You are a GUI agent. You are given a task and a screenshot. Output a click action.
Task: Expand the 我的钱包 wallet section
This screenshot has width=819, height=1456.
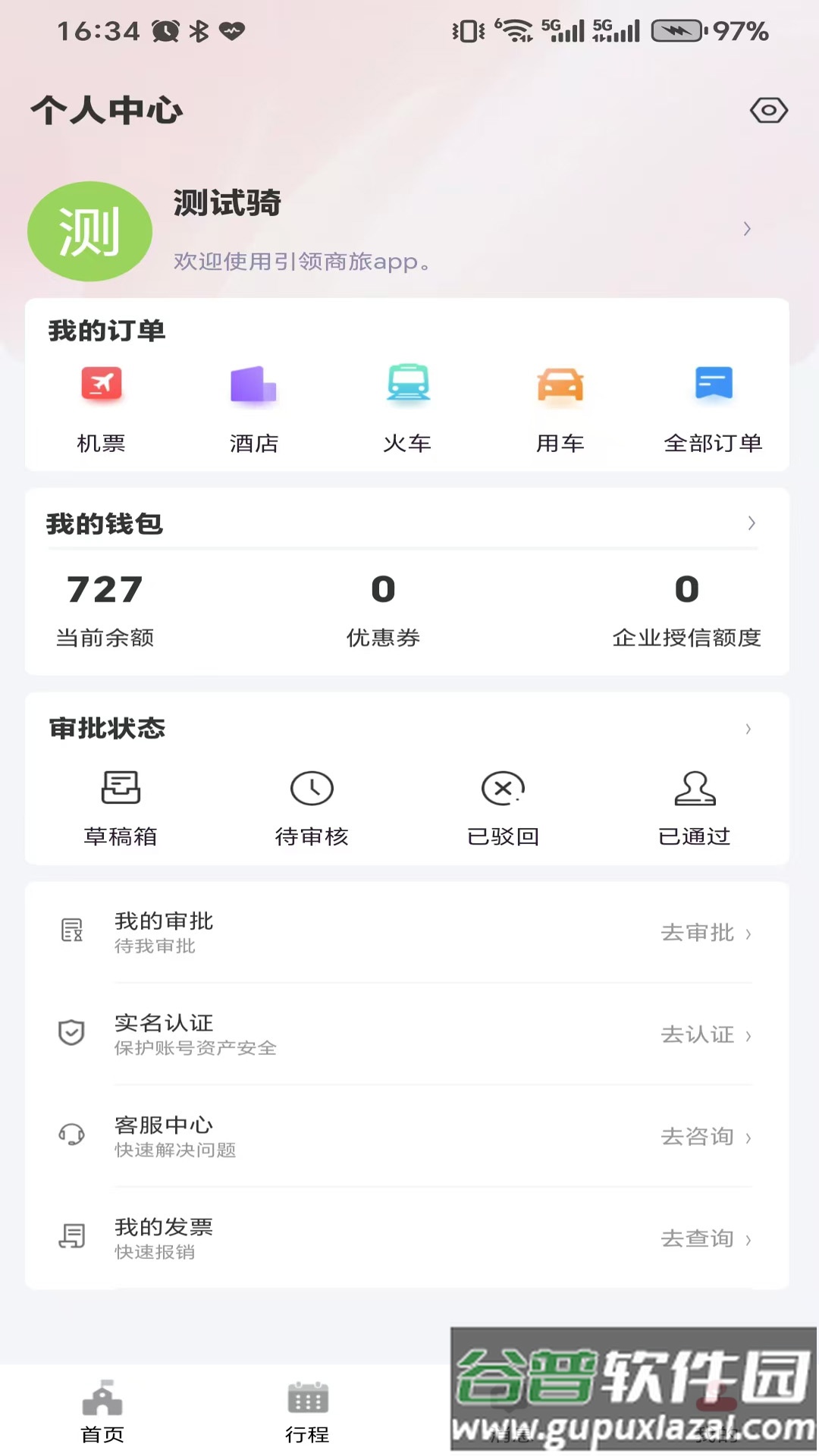[x=751, y=523]
